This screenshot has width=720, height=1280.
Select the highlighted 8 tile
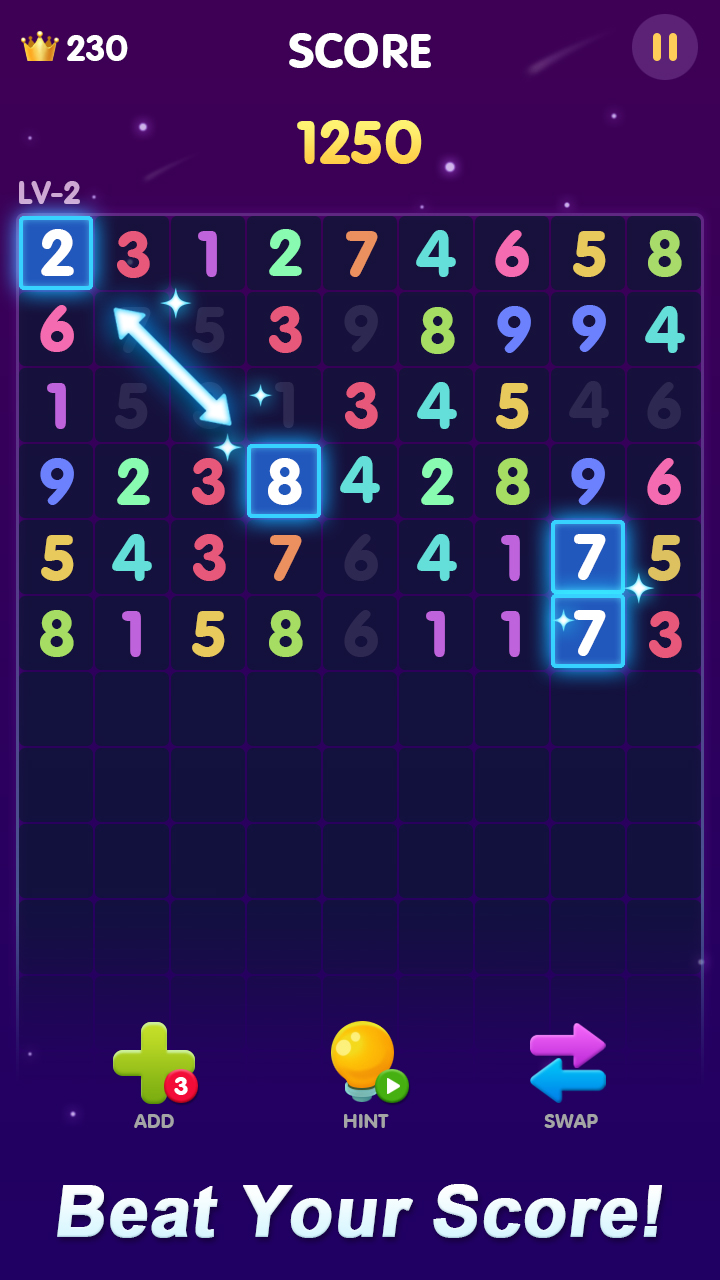point(284,481)
